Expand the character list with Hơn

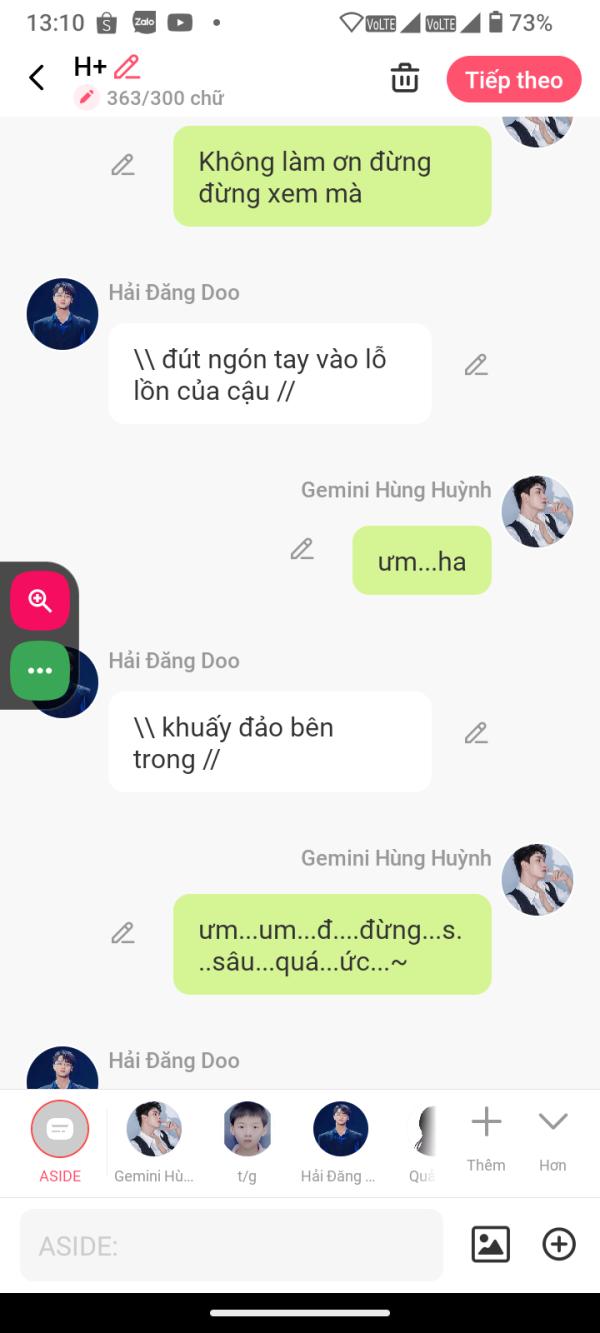552,1138
